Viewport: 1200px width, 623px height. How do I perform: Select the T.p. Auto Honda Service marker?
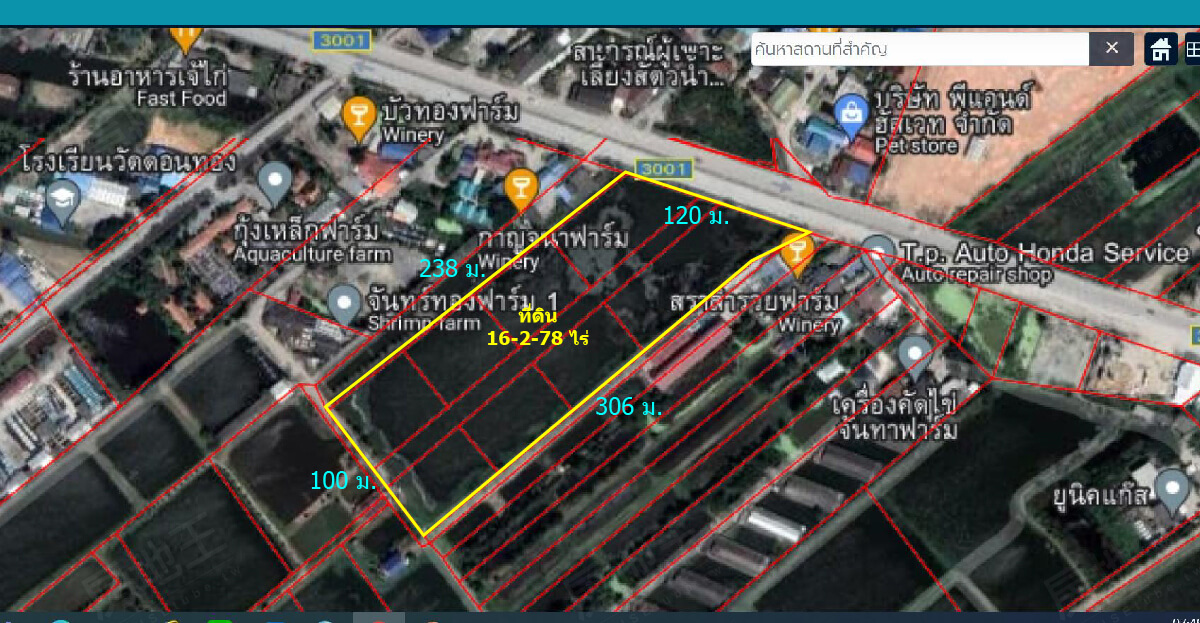click(x=878, y=251)
